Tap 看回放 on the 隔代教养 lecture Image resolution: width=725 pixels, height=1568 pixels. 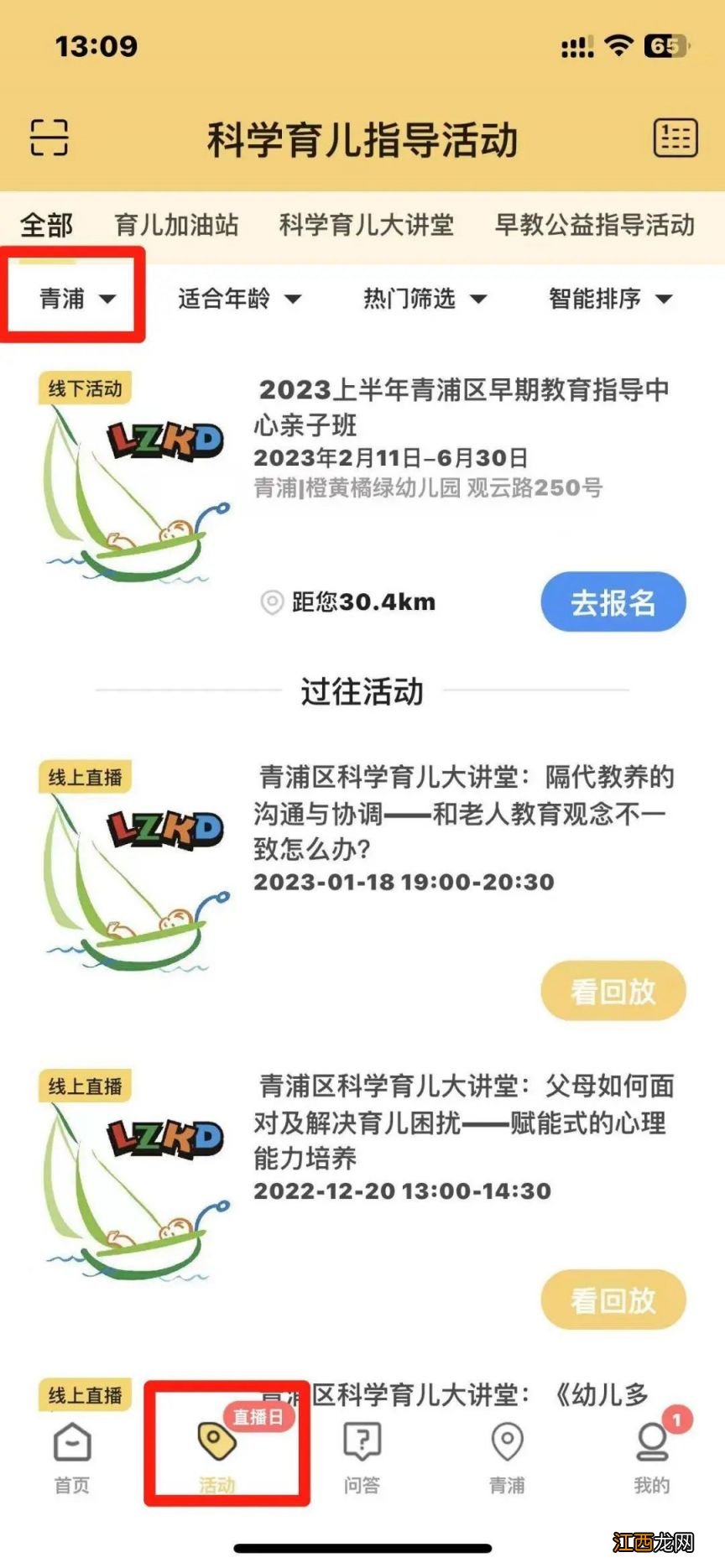click(x=613, y=991)
